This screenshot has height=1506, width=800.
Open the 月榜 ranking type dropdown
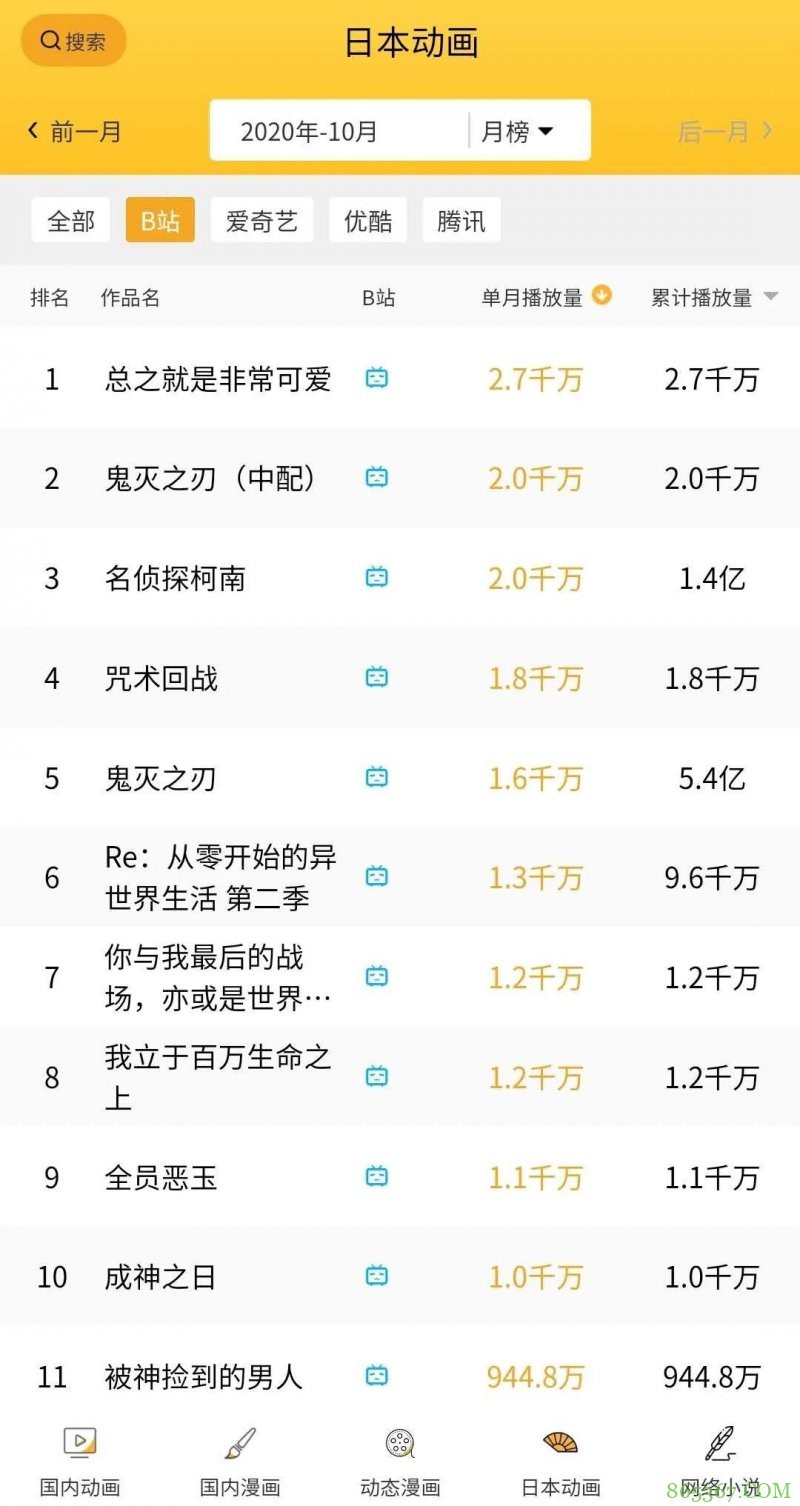tap(516, 130)
